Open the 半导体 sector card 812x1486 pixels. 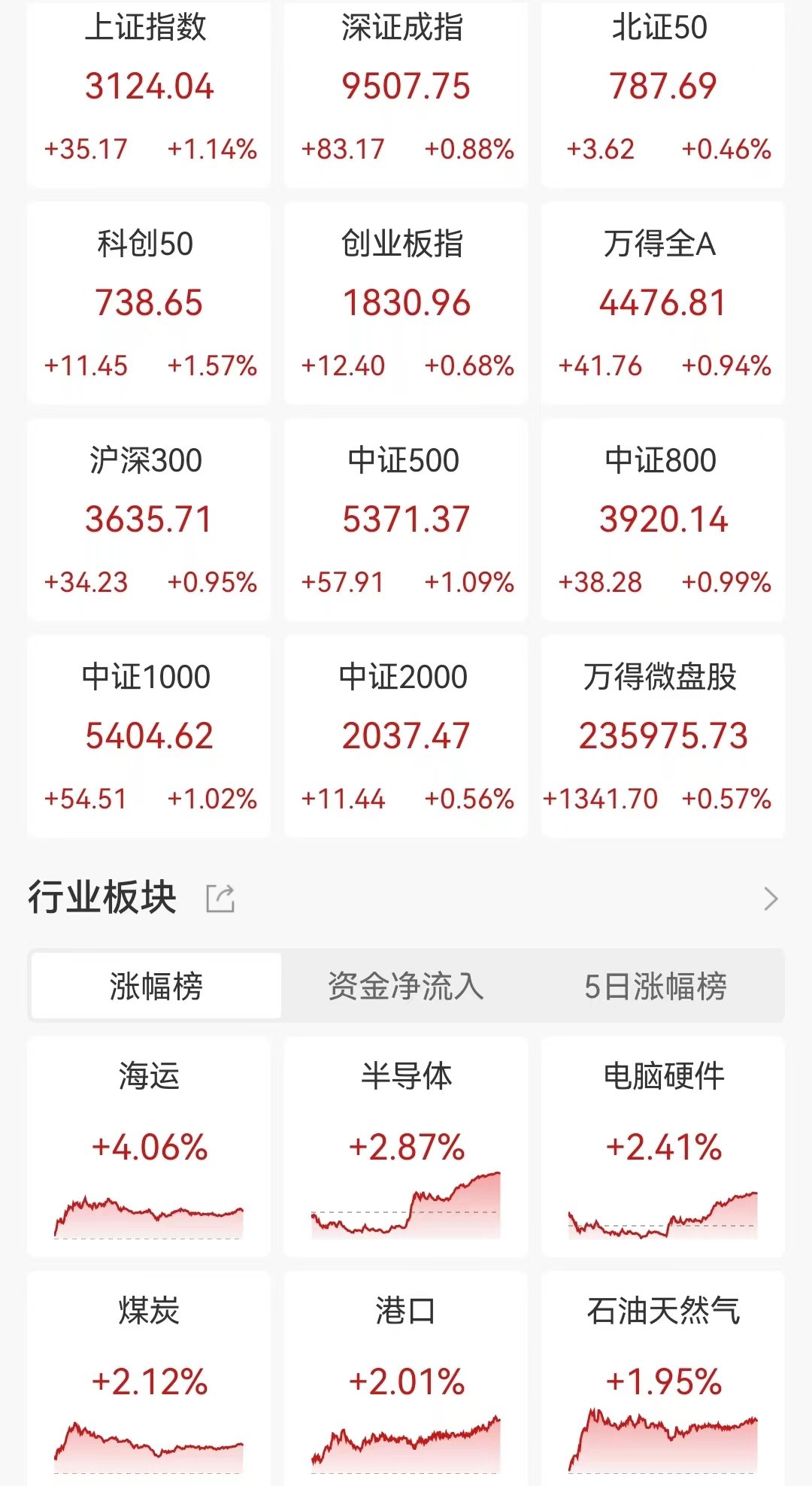406,1147
